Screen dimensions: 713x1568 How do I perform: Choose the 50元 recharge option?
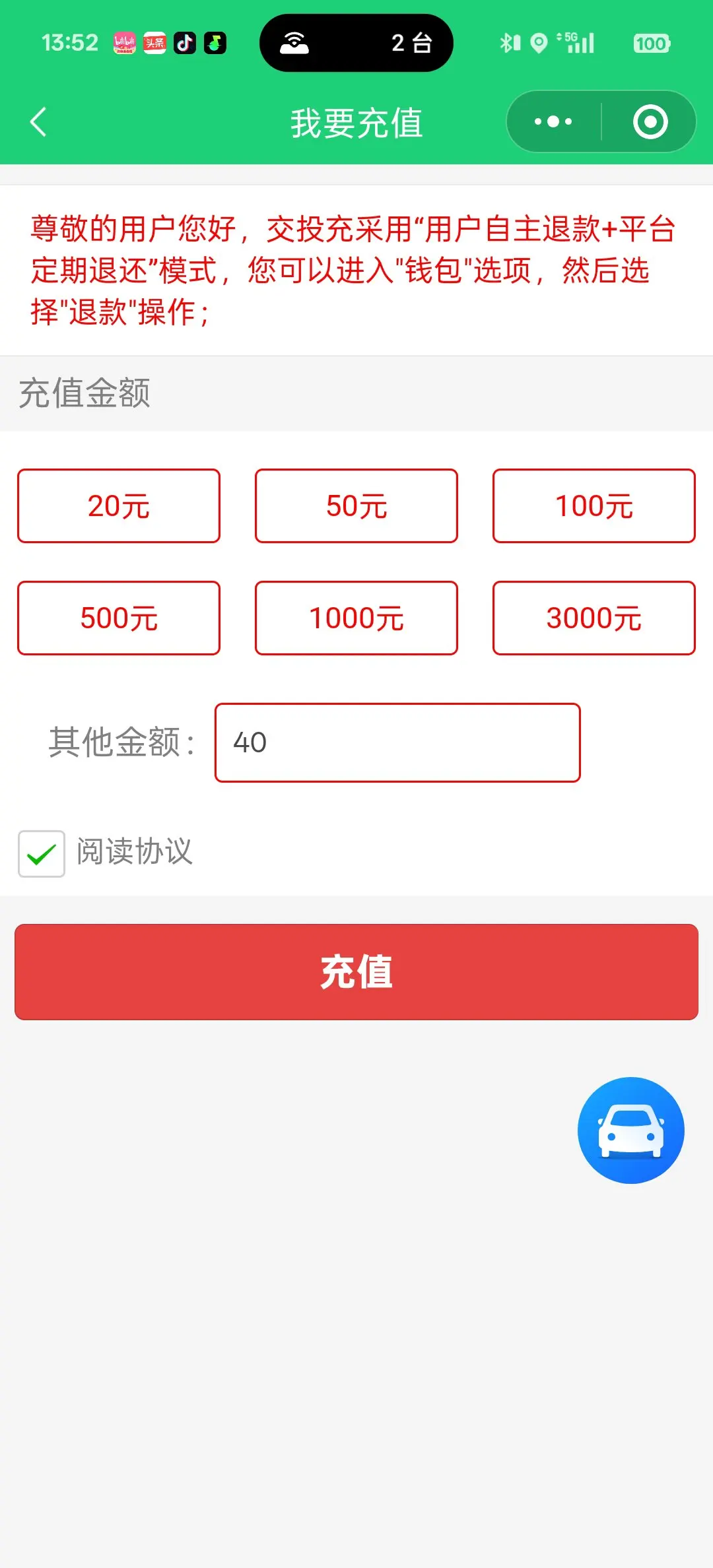356,506
